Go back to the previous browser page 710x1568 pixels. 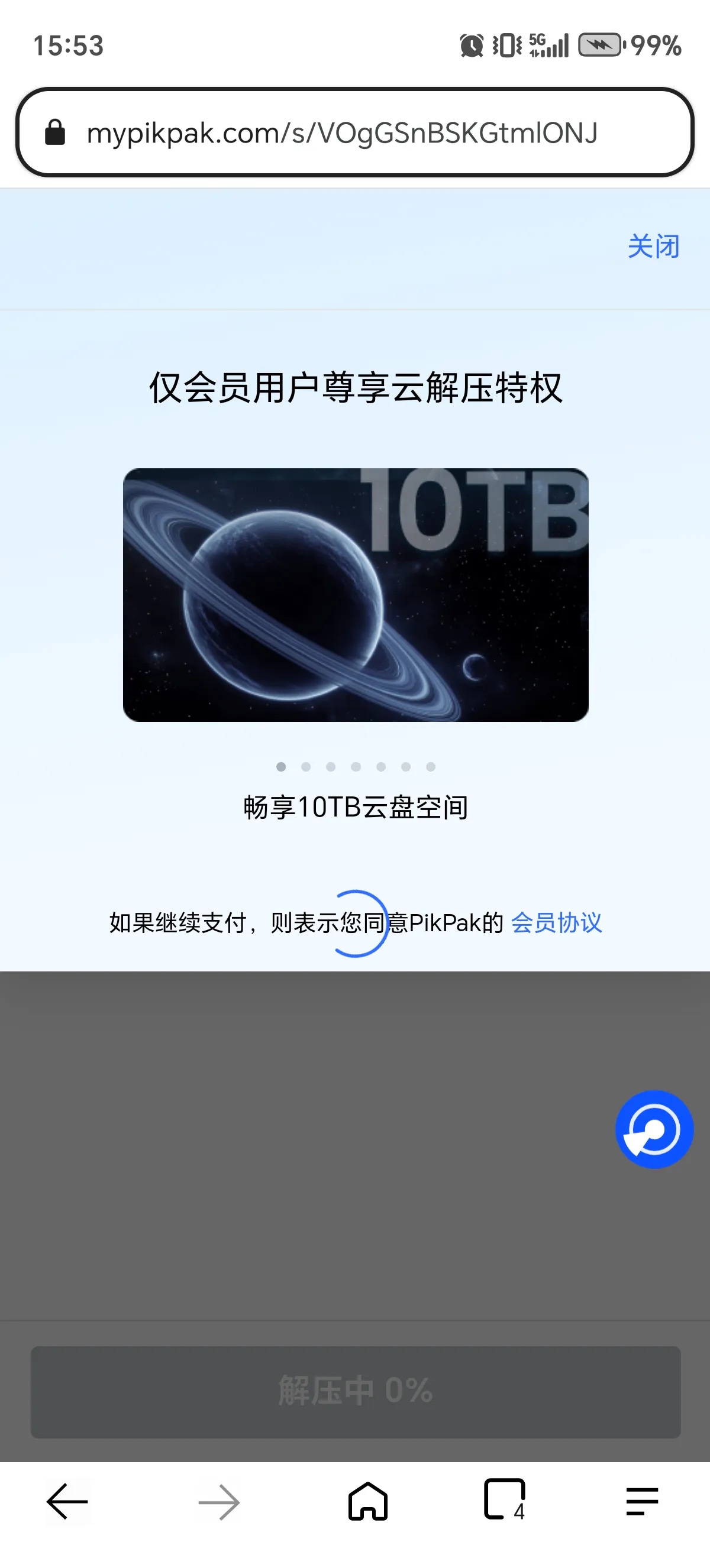click(x=67, y=1502)
